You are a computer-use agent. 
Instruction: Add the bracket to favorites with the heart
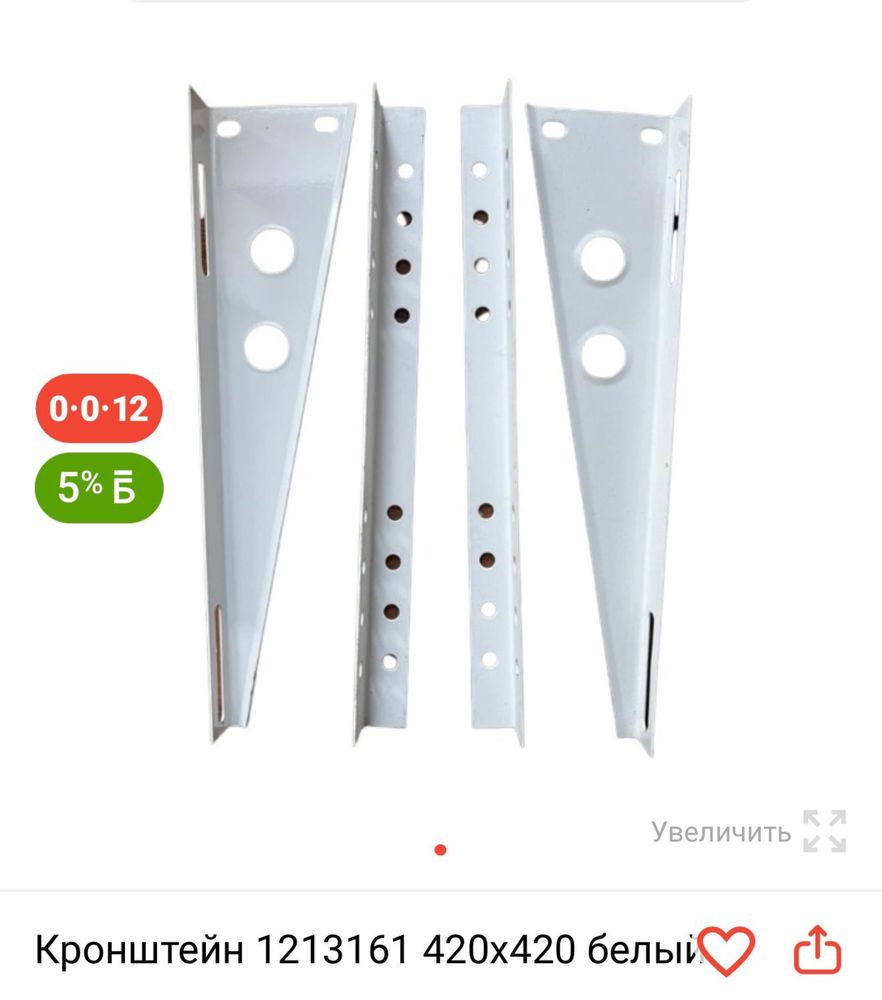coord(726,949)
